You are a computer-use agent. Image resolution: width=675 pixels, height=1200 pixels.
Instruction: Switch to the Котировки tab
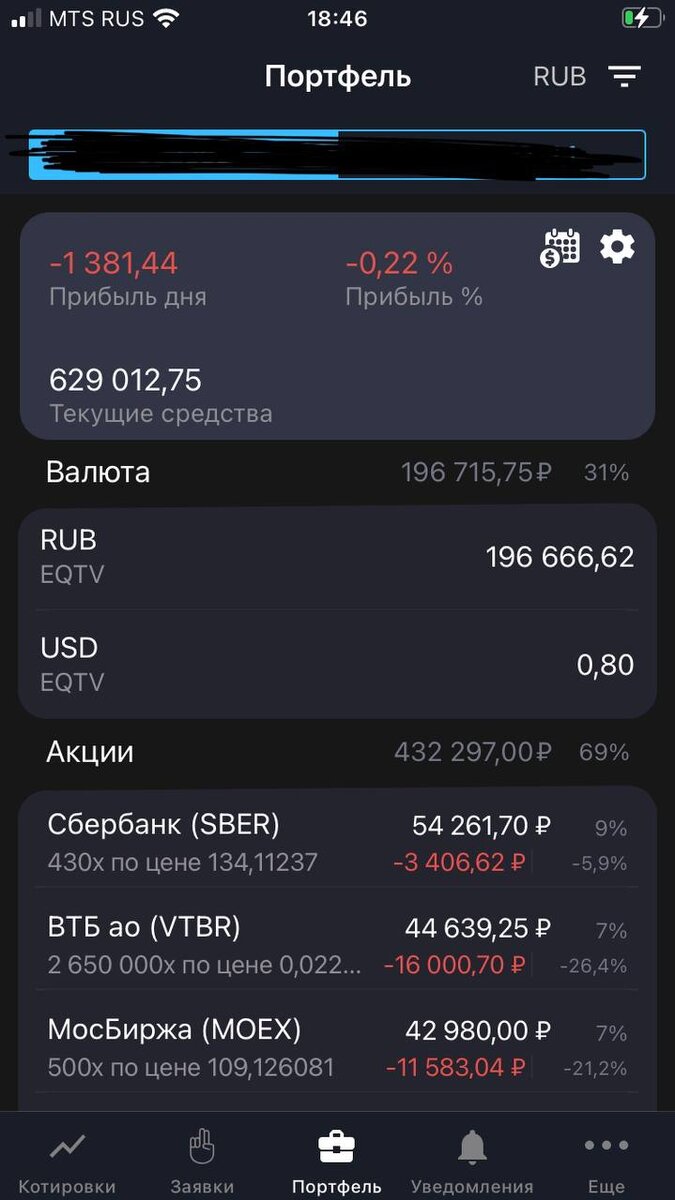point(67,1162)
